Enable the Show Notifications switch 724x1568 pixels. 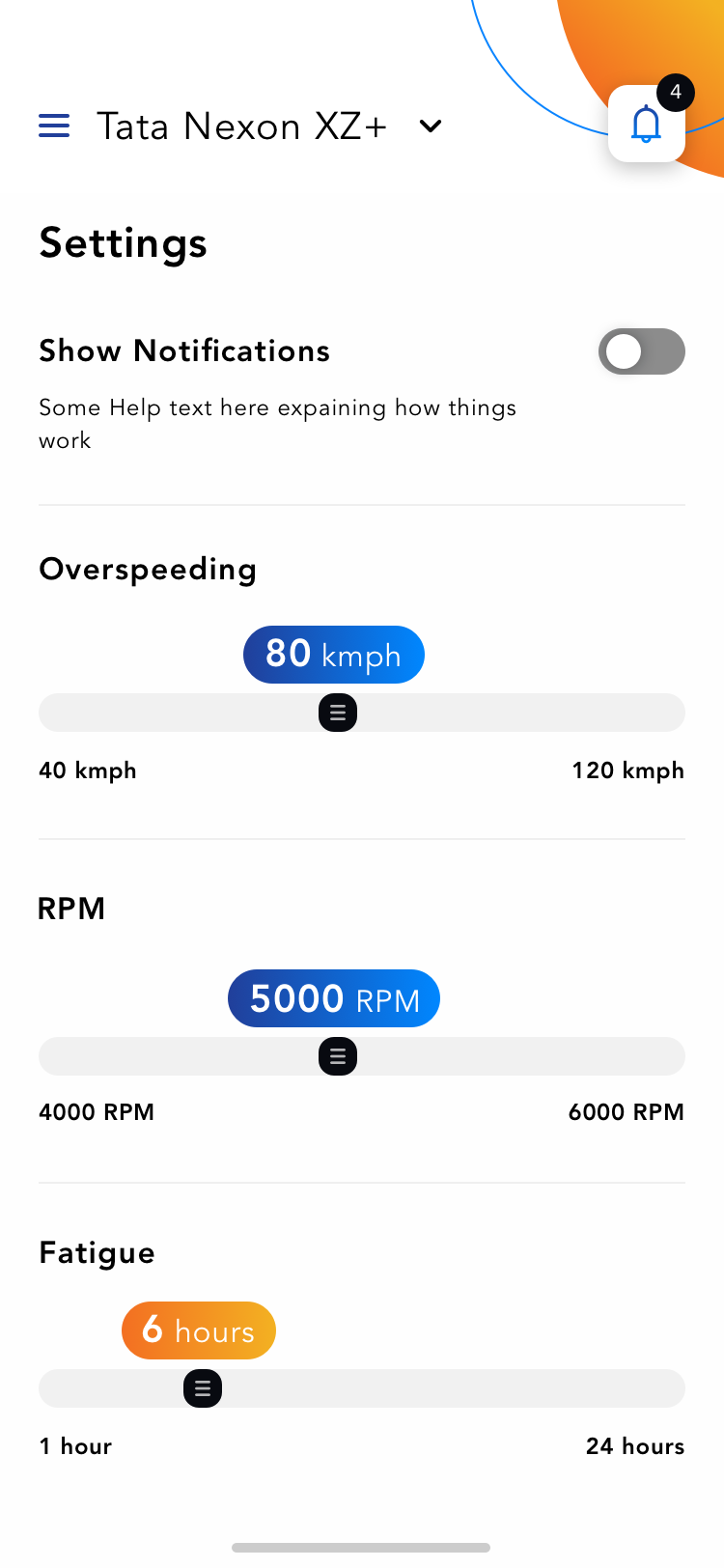tap(641, 351)
